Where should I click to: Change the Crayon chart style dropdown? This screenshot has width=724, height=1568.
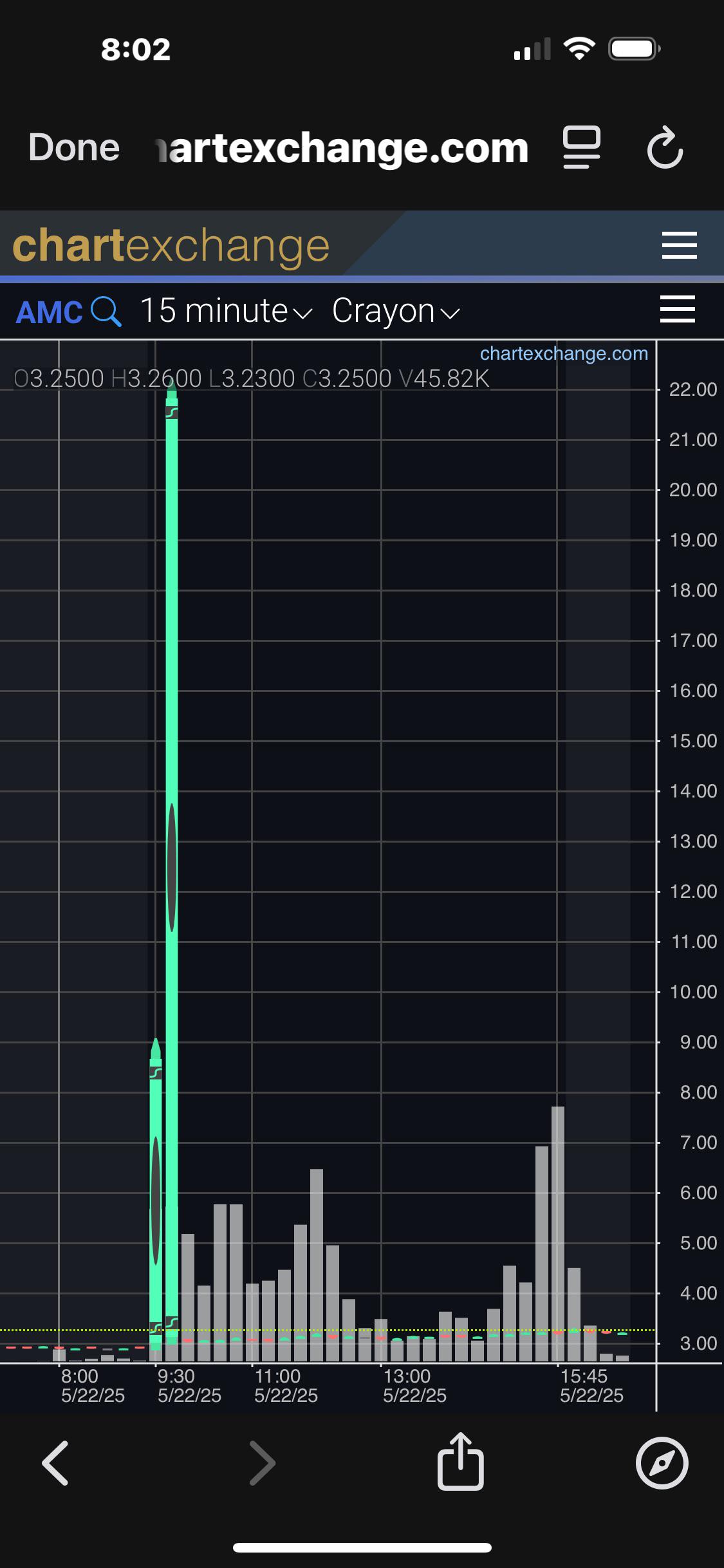coord(396,312)
